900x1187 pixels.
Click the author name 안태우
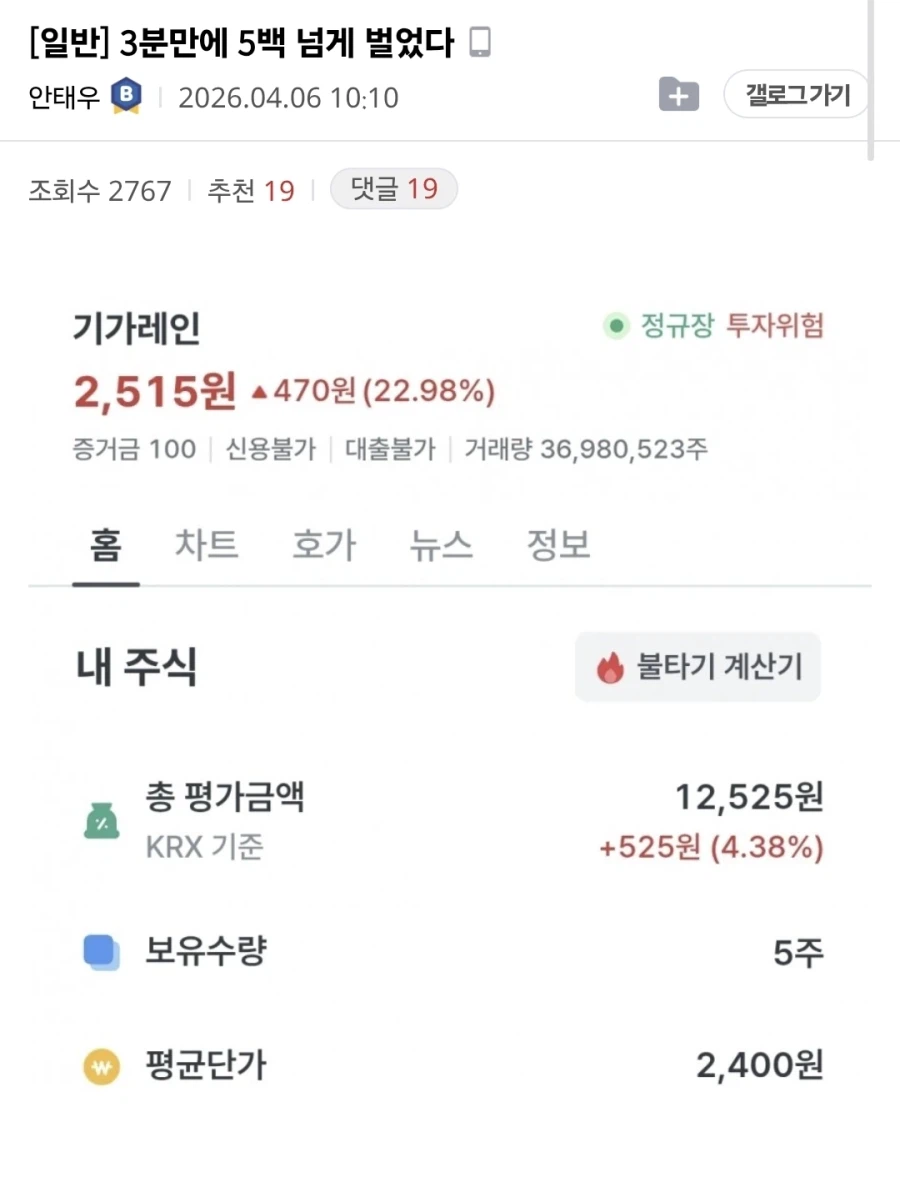[66, 95]
